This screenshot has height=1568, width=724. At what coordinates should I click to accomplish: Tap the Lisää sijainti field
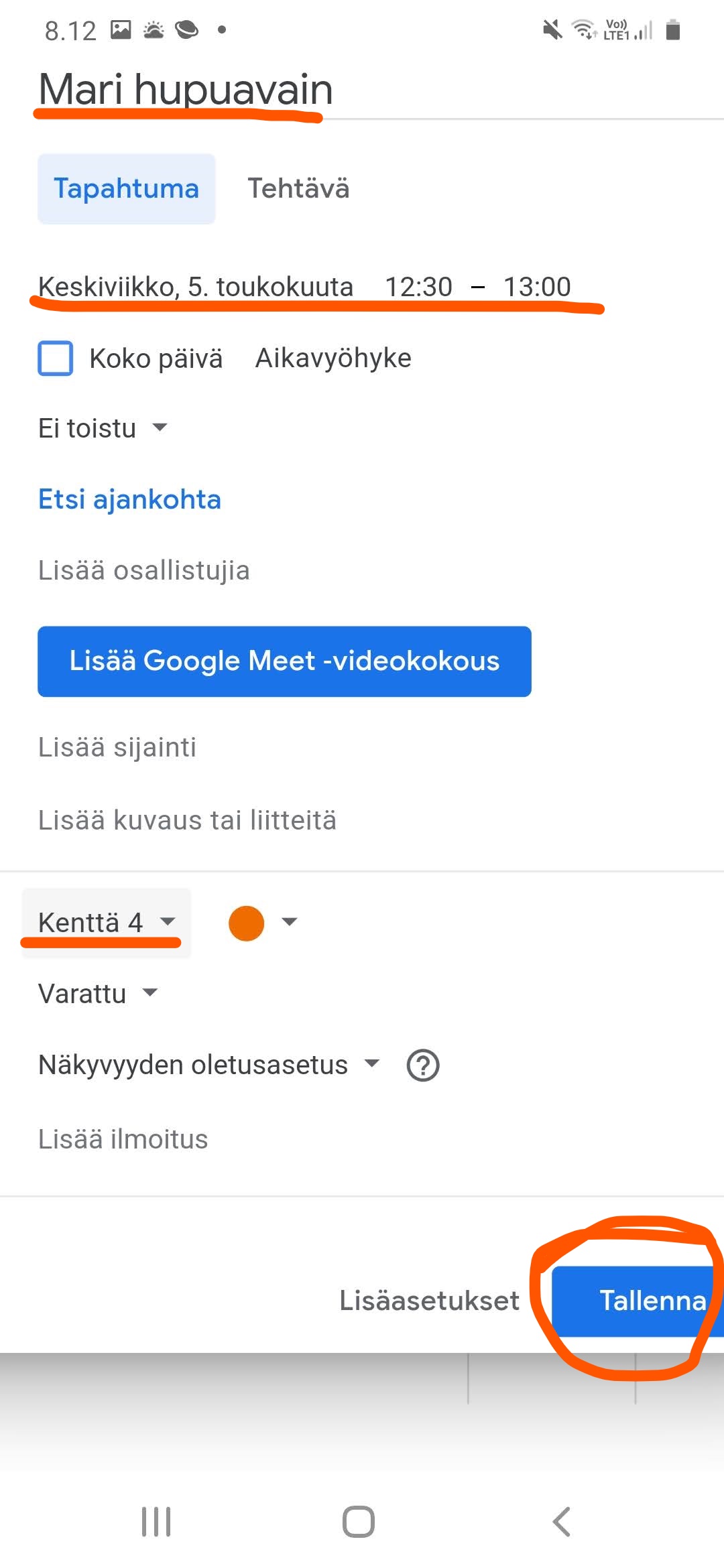pos(117,747)
